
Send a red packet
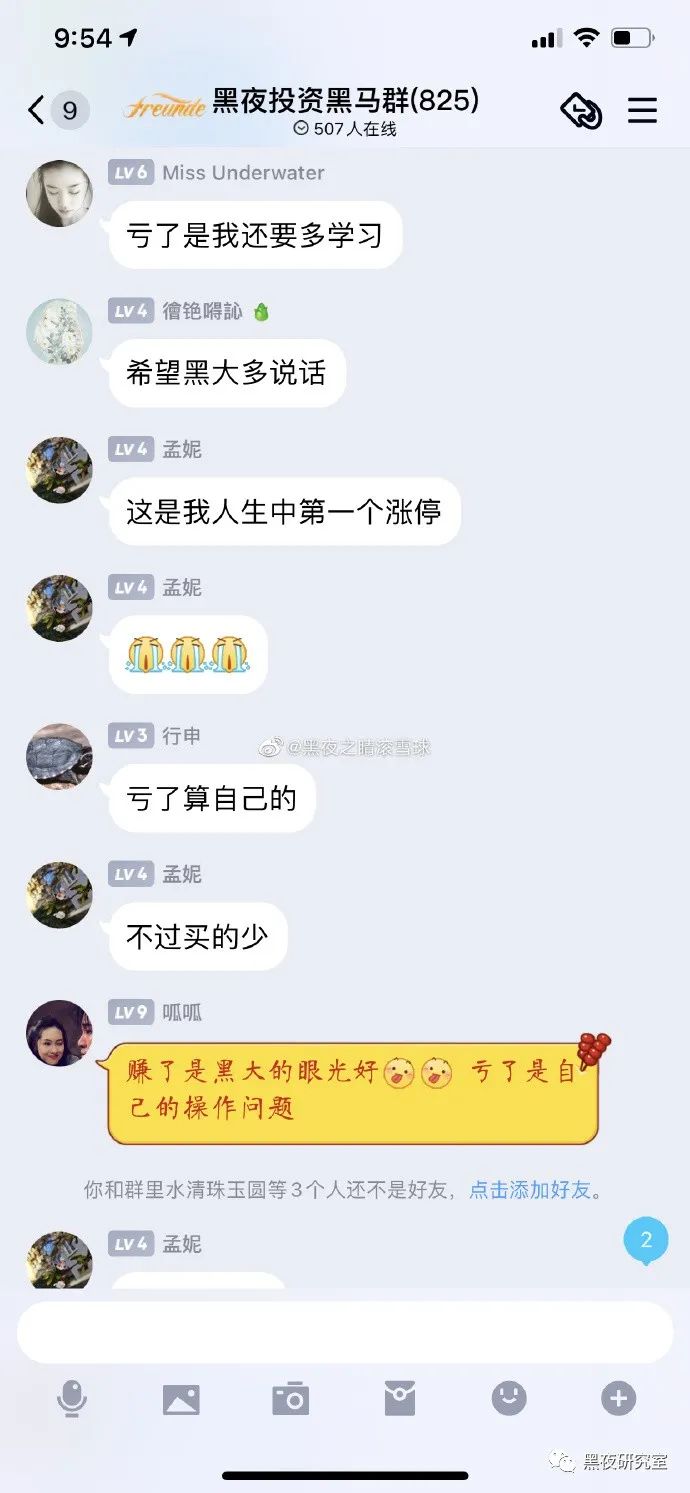400,1398
